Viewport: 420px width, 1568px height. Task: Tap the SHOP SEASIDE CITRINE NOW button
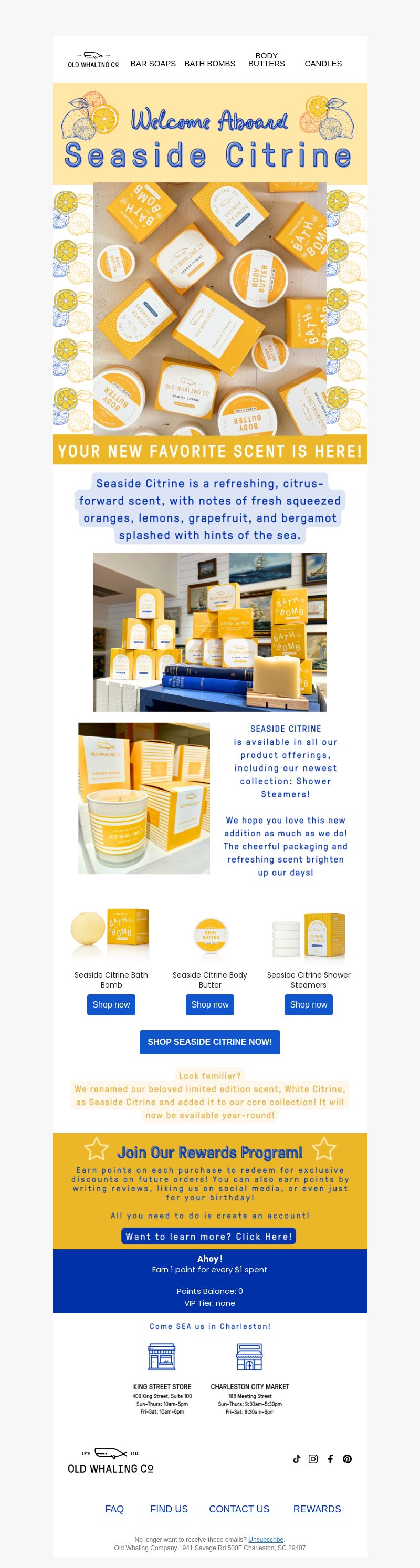(210, 1042)
